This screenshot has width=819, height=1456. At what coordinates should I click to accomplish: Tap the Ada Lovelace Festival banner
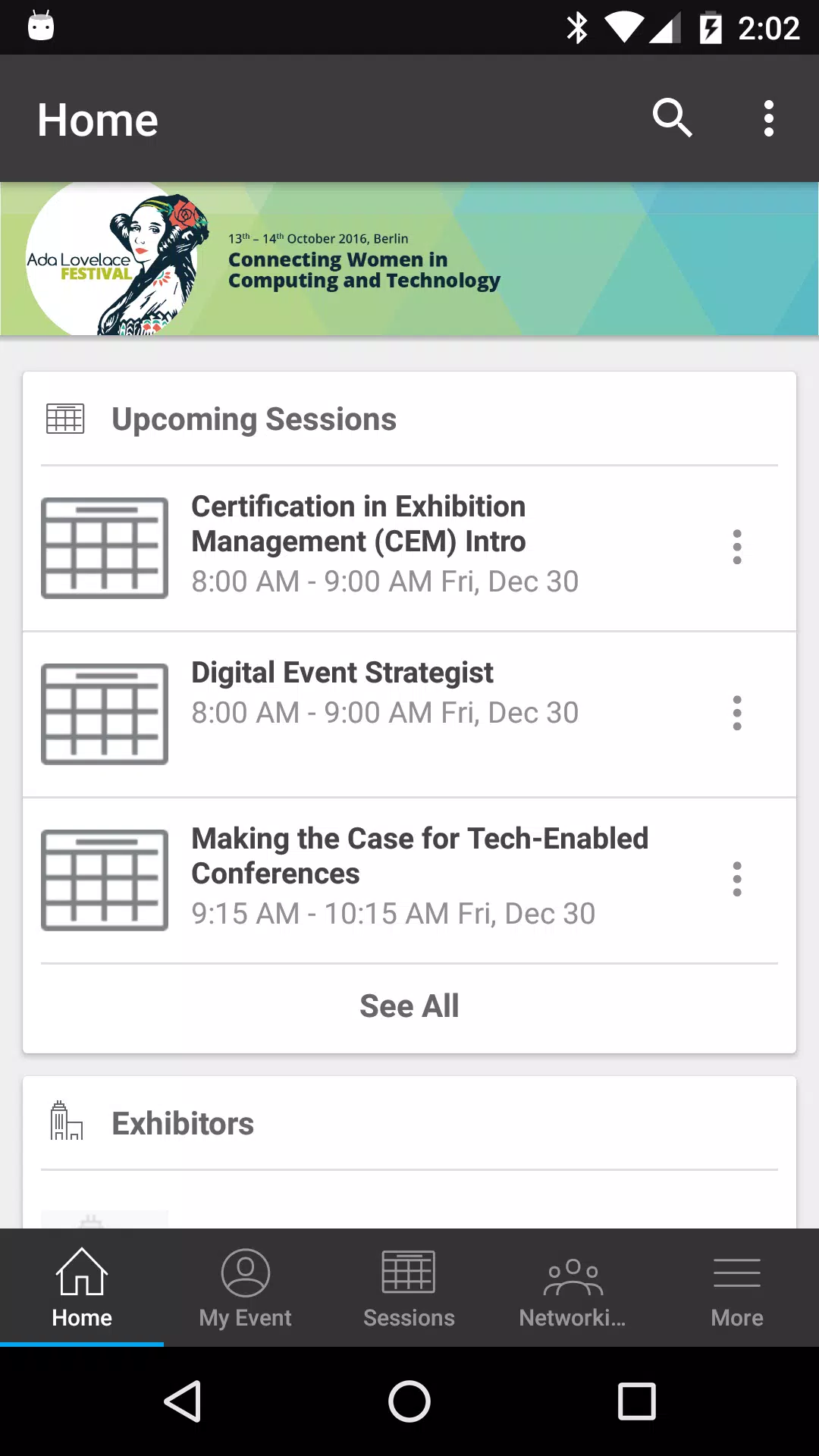pyautogui.click(x=409, y=259)
